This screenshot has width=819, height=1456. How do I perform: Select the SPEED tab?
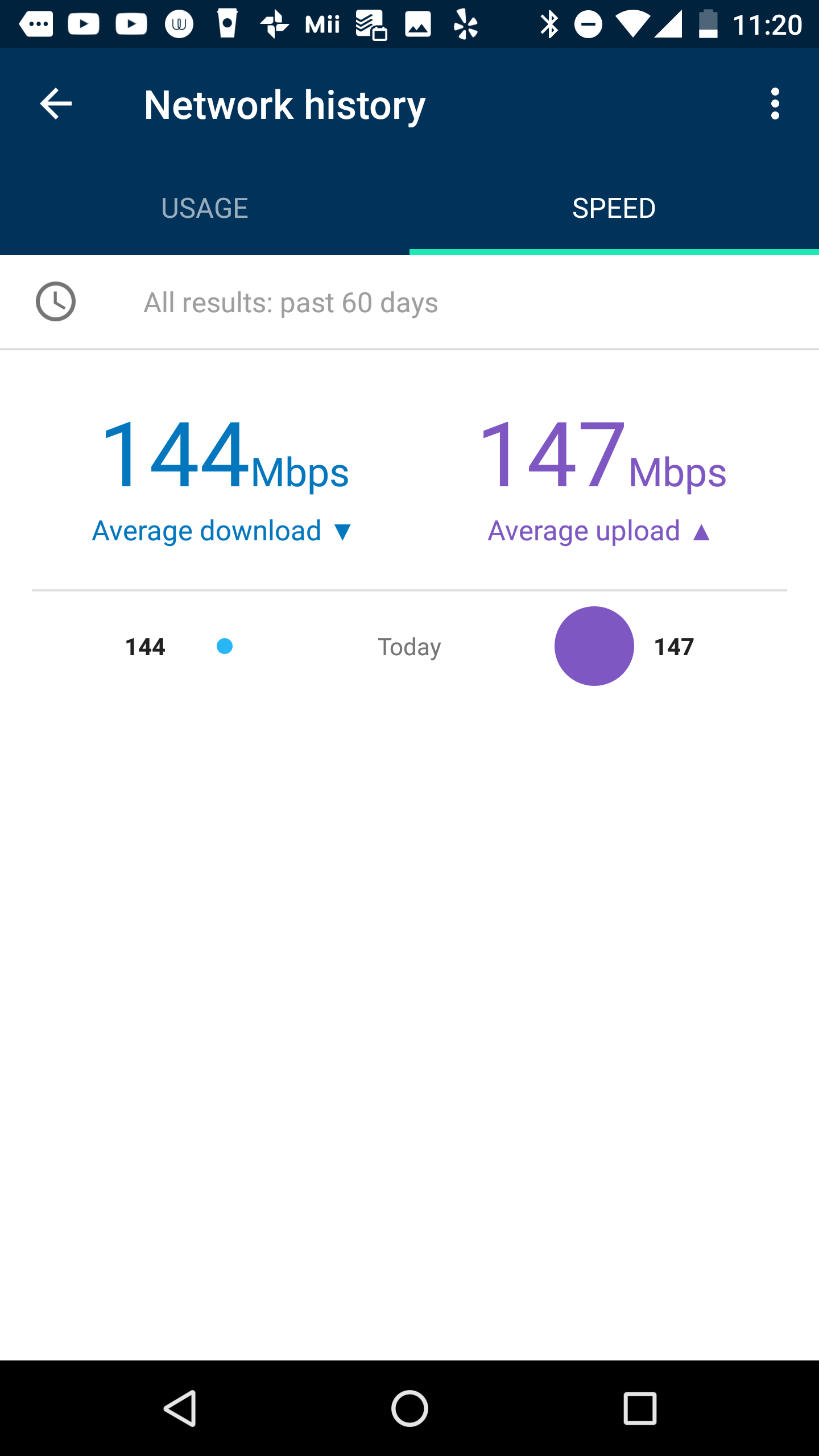click(614, 208)
